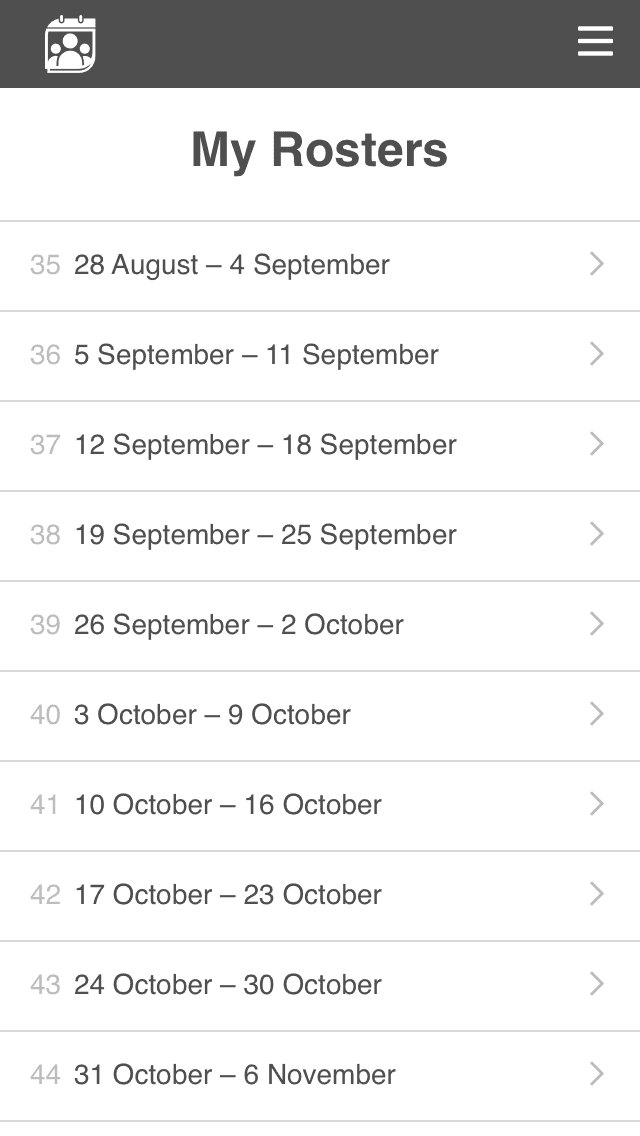Open roster 26 September – 2 October
The width and height of the screenshot is (640, 1136).
click(320, 625)
